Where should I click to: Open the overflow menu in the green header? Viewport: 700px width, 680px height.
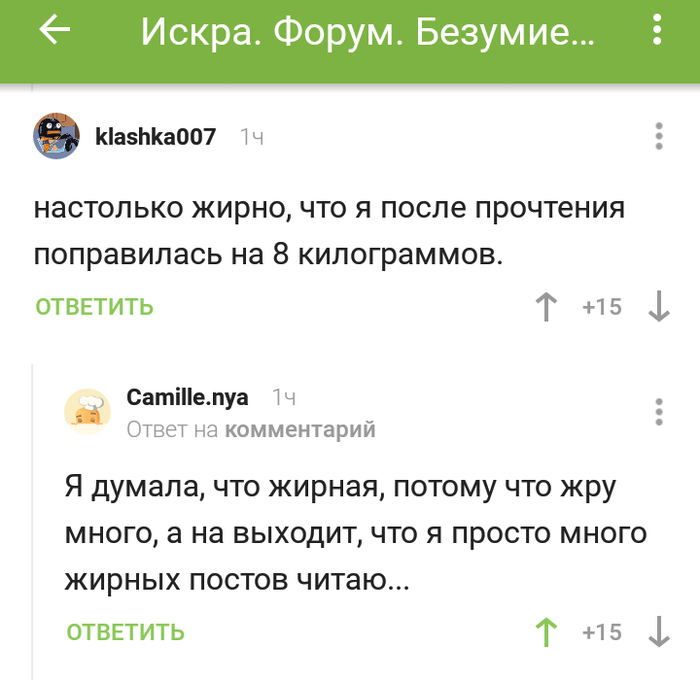pos(657,32)
